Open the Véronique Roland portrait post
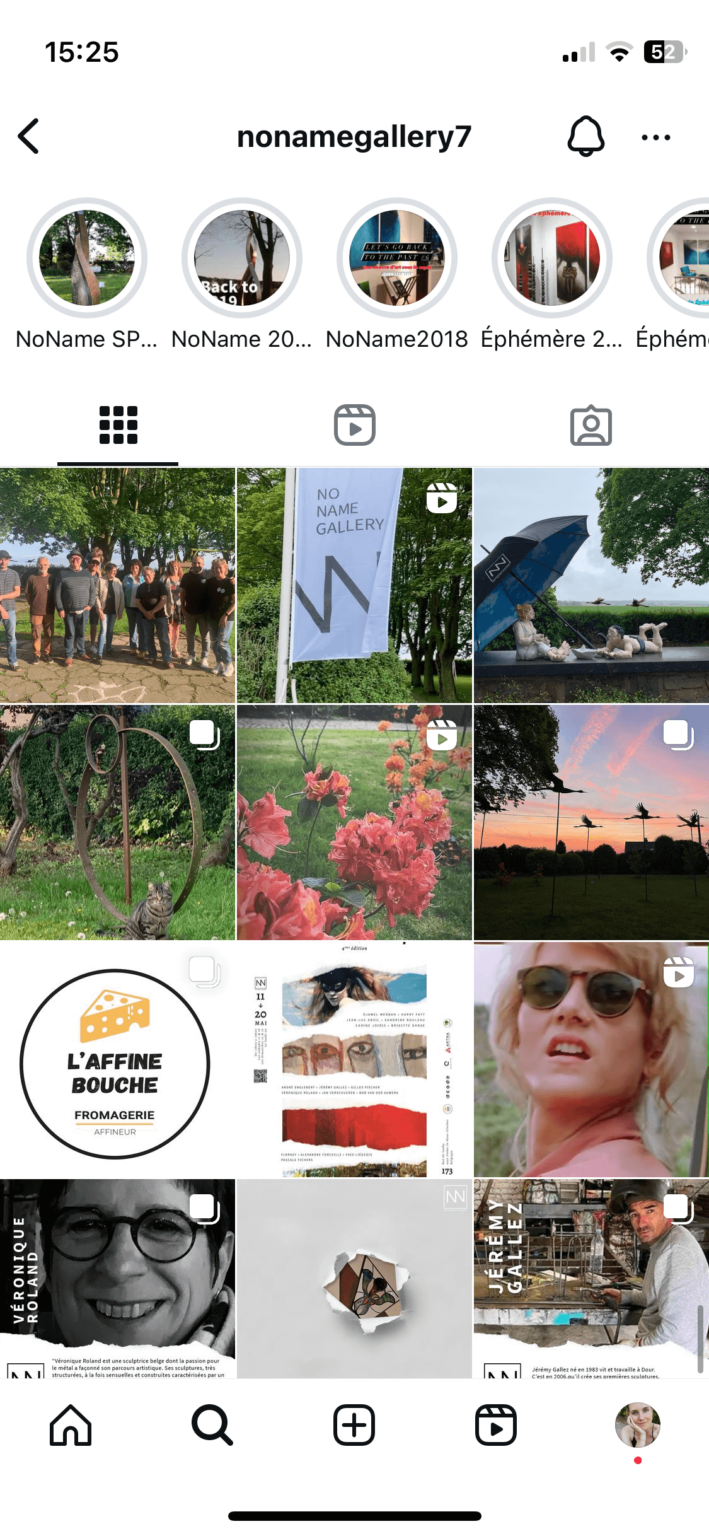709x1536 pixels. point(117,1278)
